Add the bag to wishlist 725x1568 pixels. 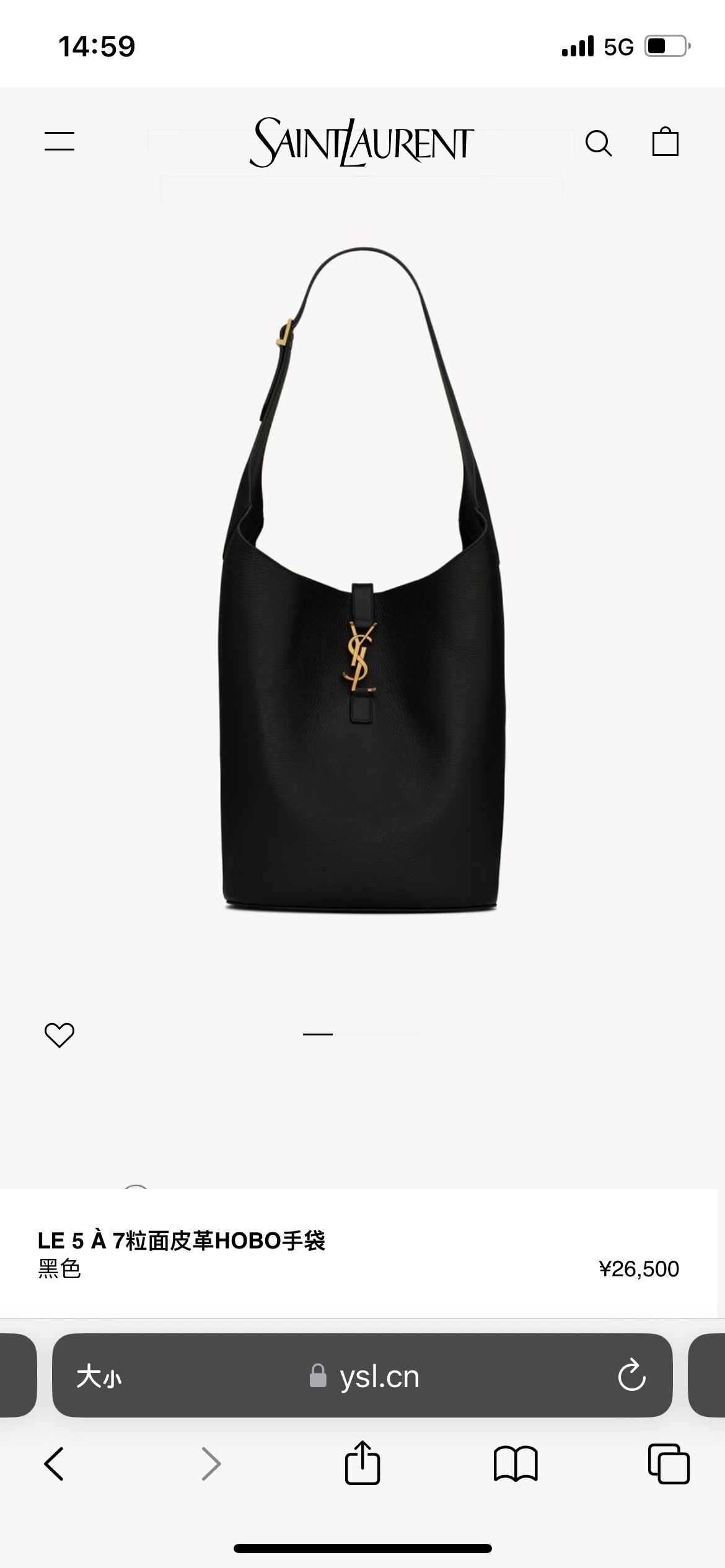coord(59,1035)
